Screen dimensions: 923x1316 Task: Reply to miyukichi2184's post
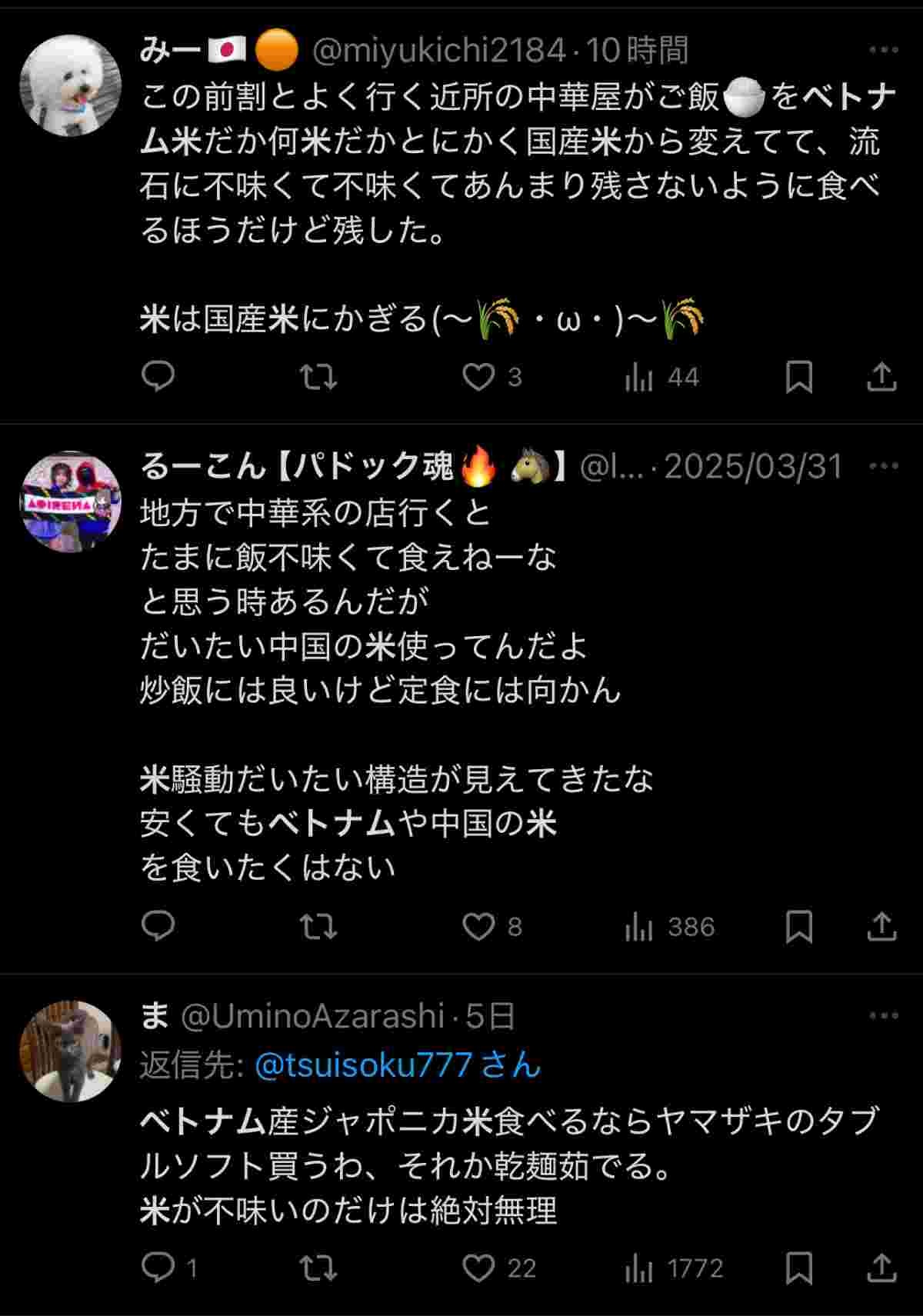pos(158,377)
